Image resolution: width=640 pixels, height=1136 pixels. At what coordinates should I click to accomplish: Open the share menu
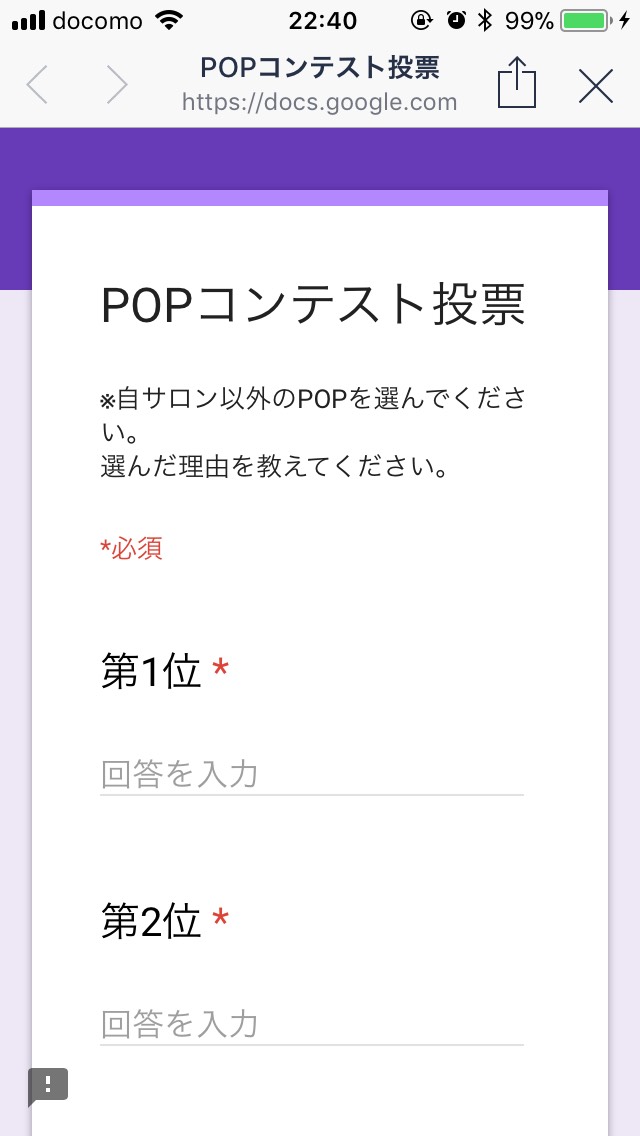click(517, 82)
